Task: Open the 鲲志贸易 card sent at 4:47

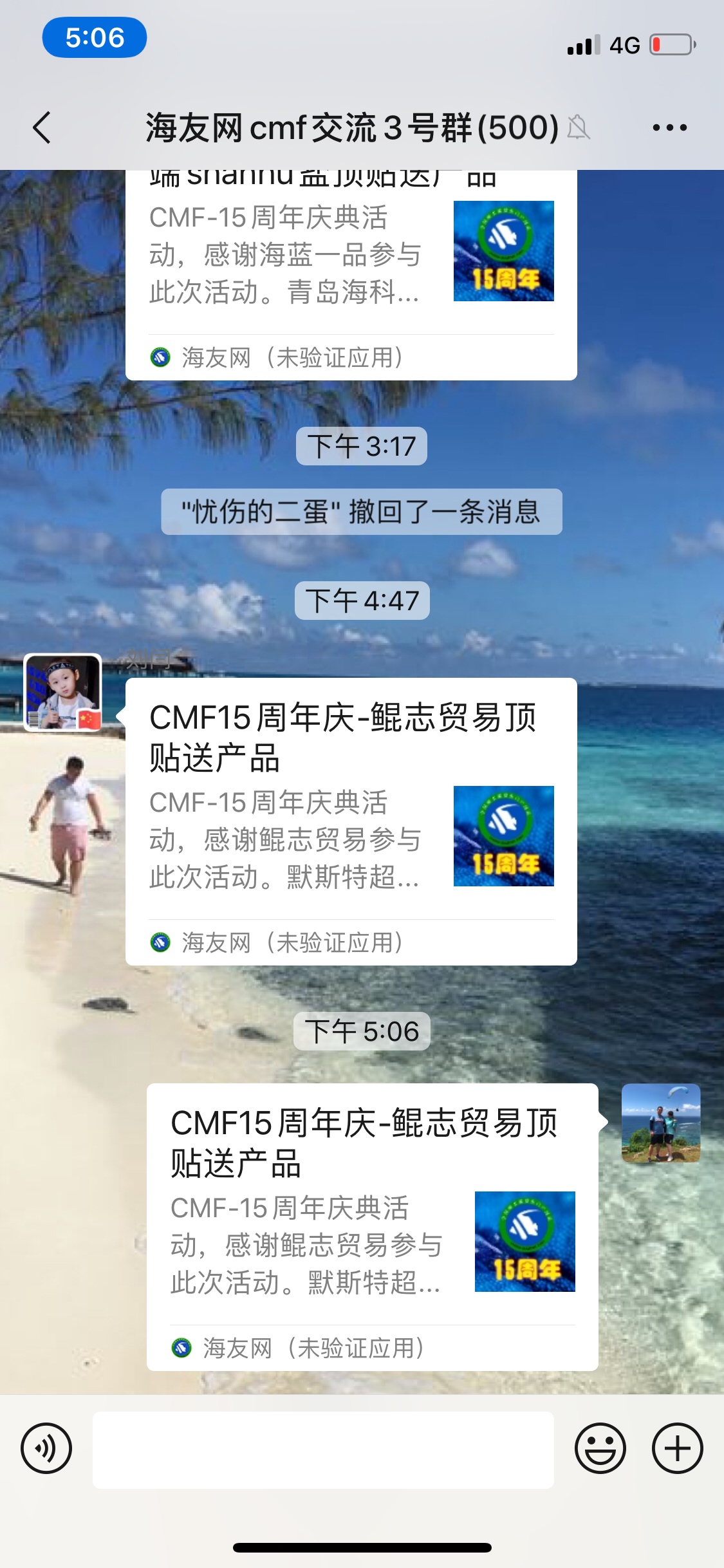Action: (x=351, y=821)
